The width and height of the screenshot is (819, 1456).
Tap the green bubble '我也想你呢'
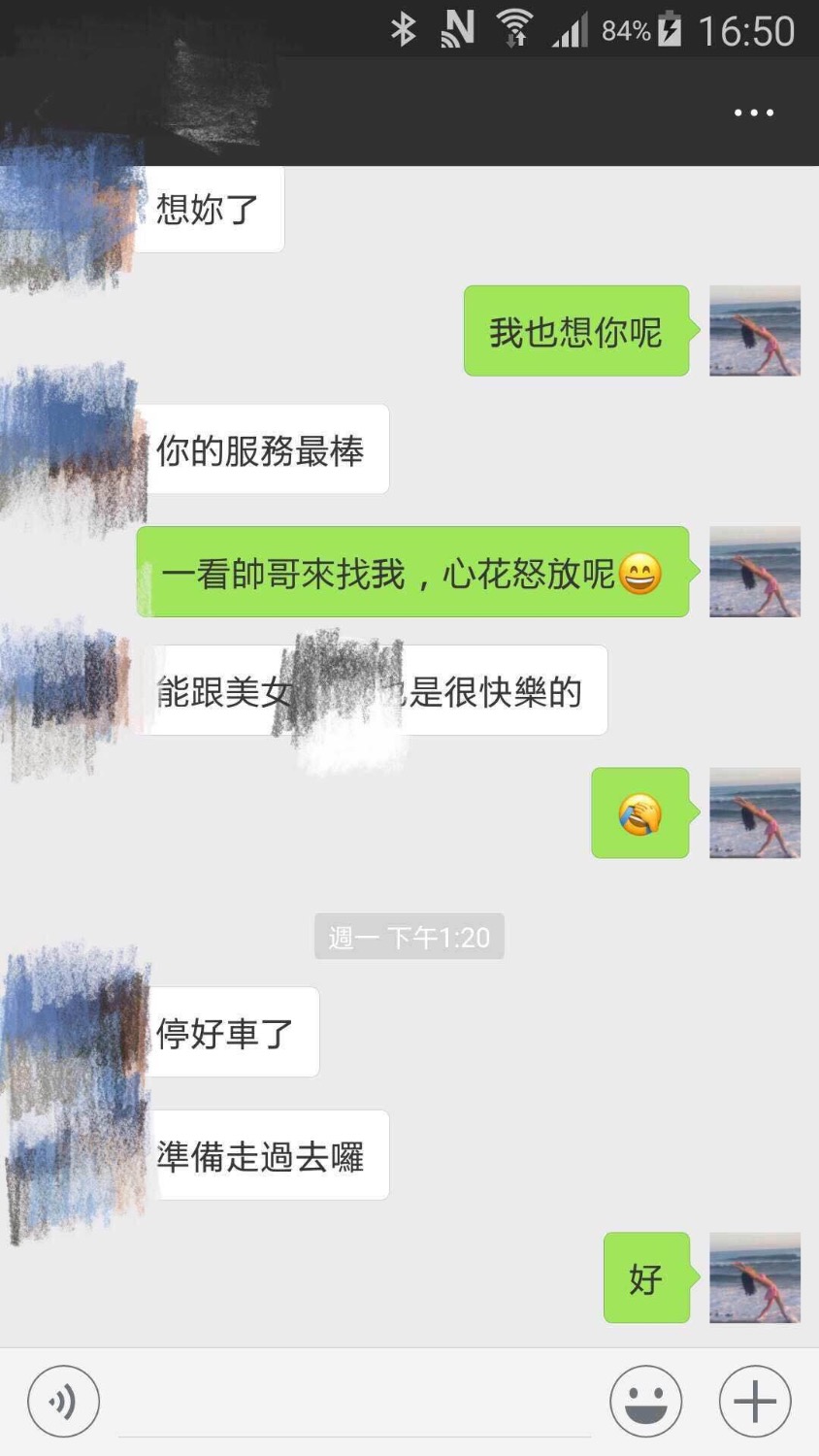574,331
